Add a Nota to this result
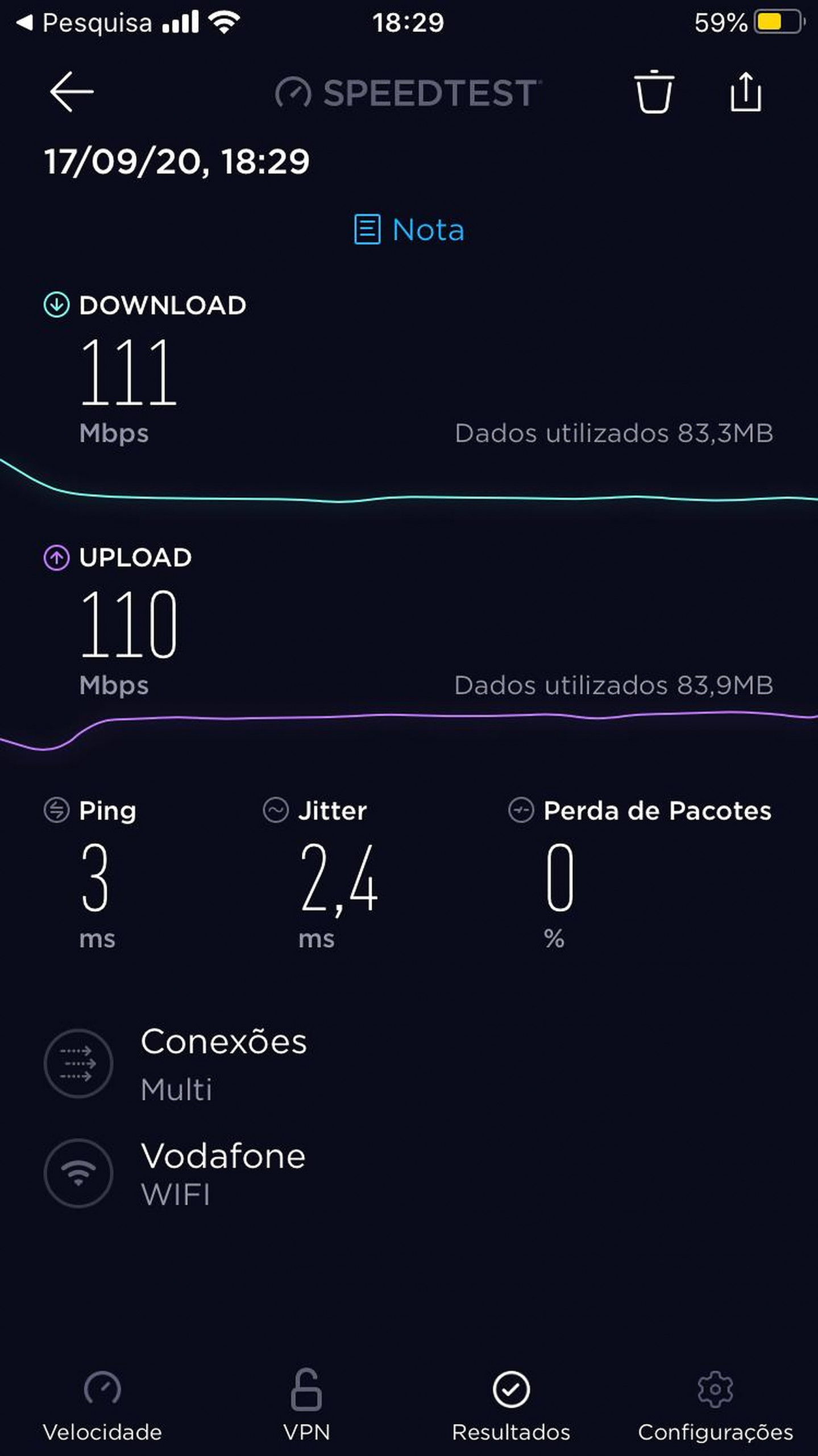Image resolution: width=818 pixels, height=1456 pixels. coord(409,230)
